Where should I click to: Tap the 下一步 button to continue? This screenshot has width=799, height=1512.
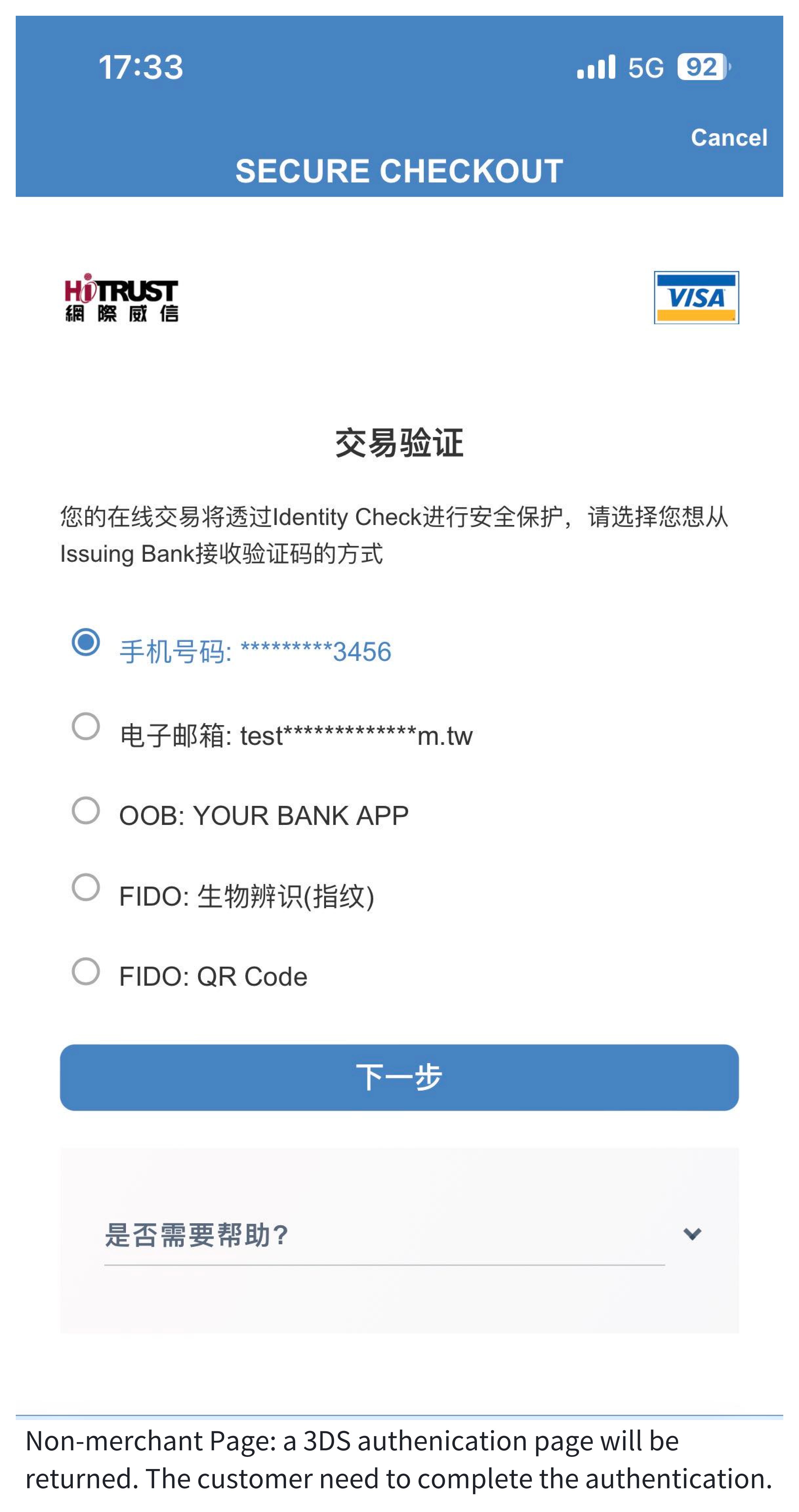pos(399,1077)
